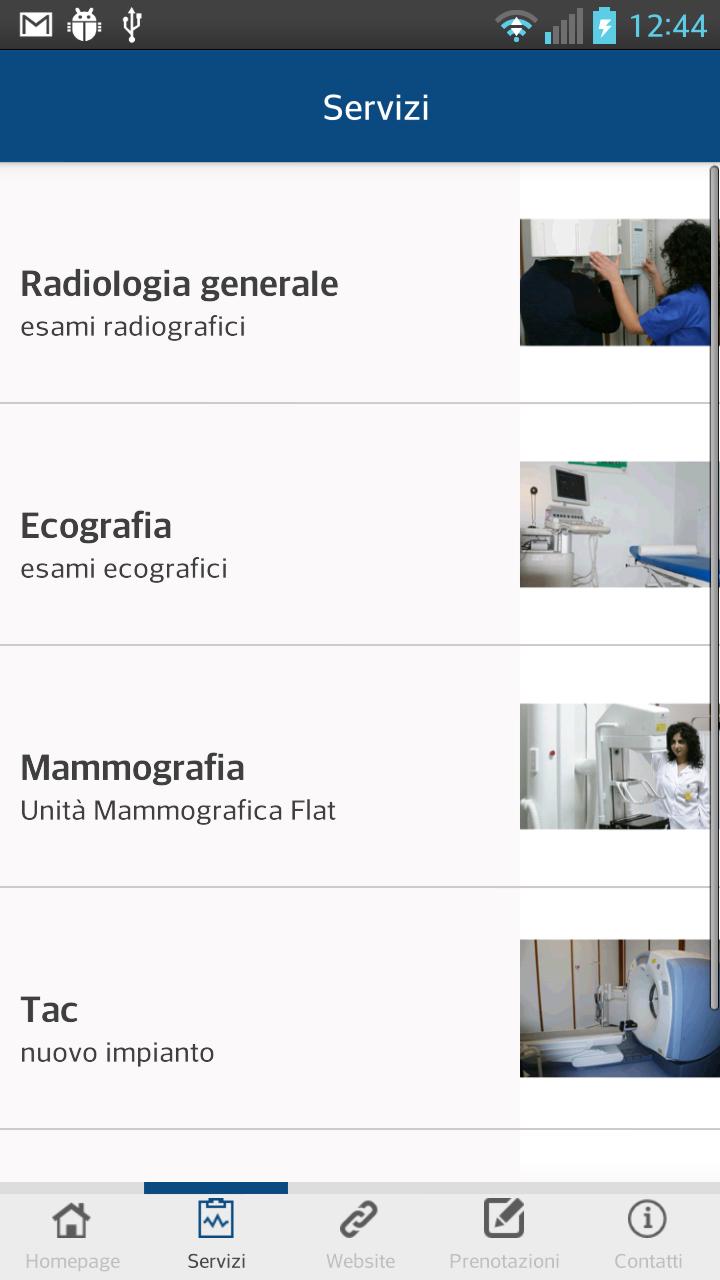Viewport: 720px width, 1280px height.
Task: Tap the Ecografia ultrasound machine thumbnail
Action: click(615, 524)
